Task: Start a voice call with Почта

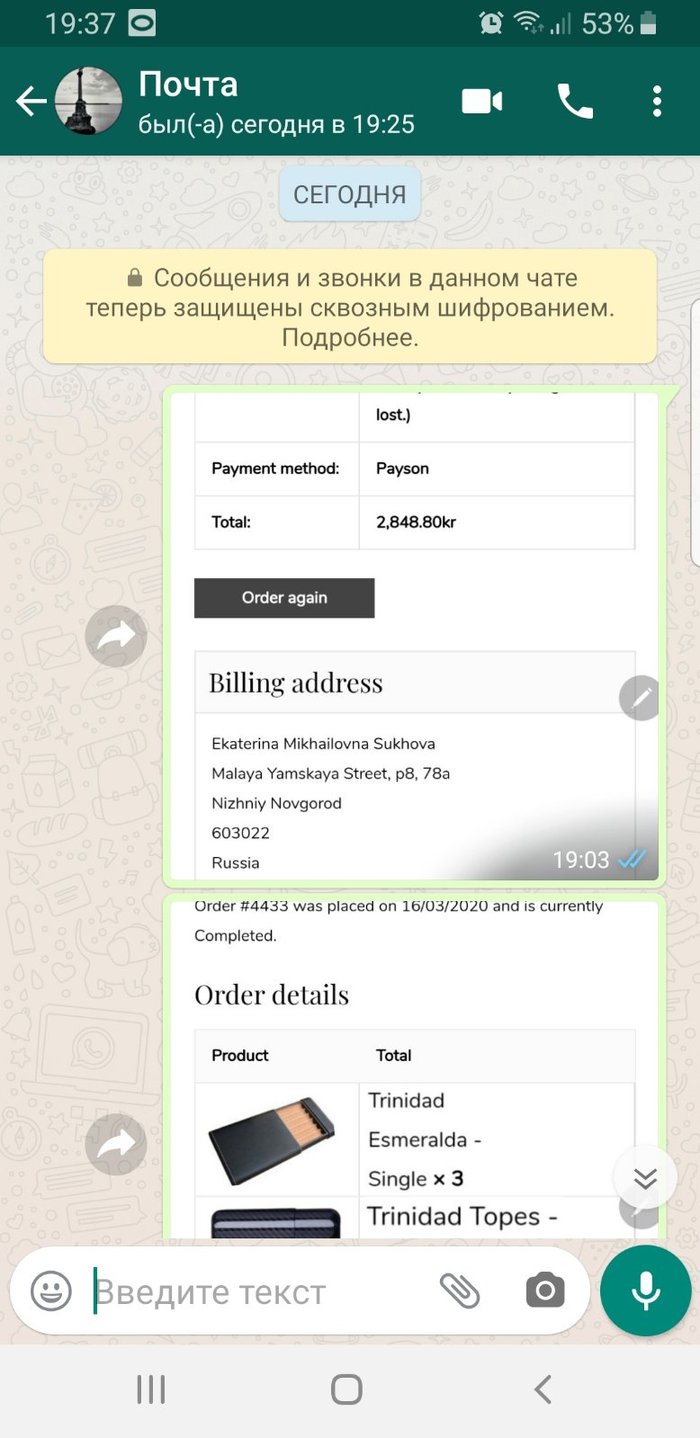Action: [575, 101]
